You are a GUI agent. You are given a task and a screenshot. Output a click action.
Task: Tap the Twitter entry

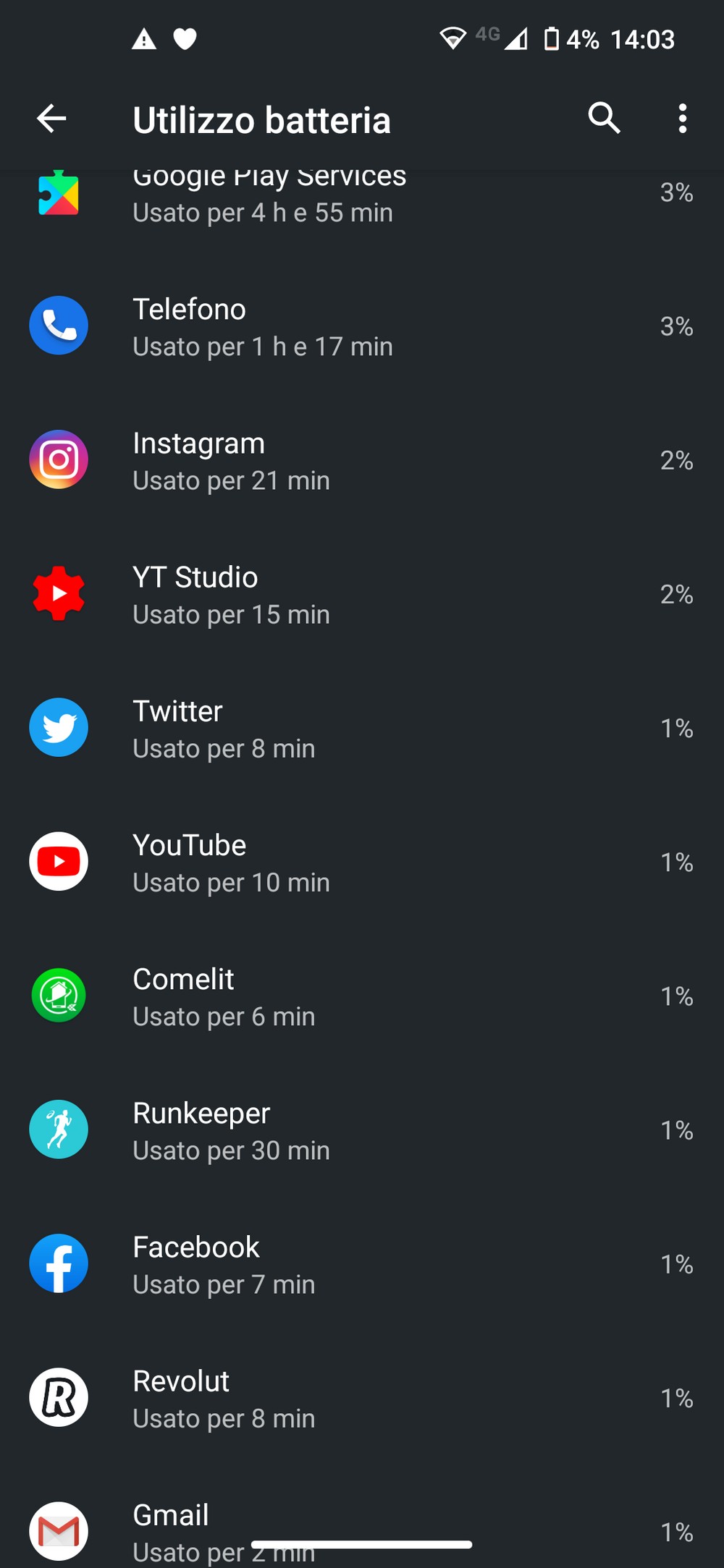(x=362, y=728)
